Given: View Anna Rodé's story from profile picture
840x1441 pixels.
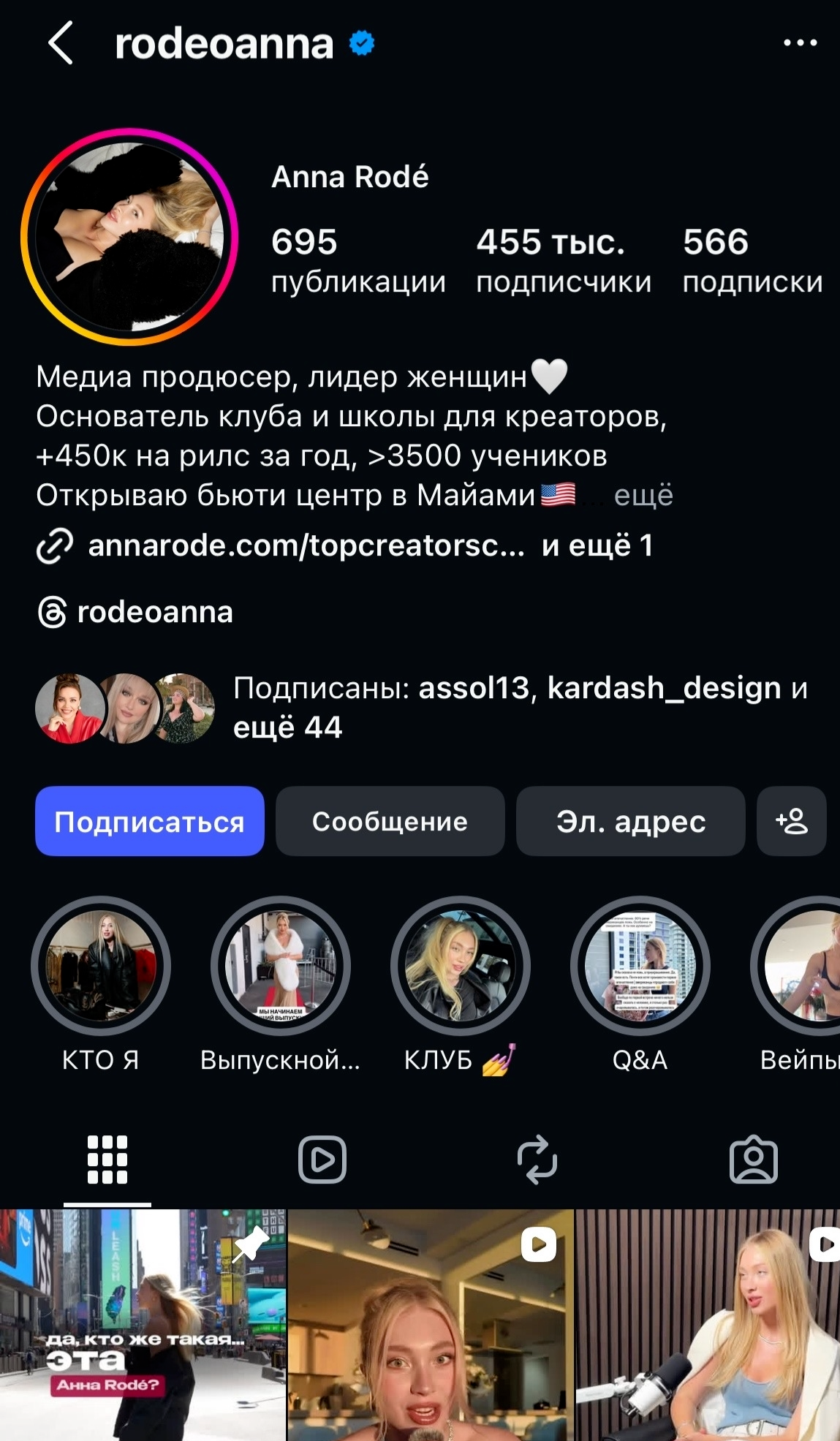Looking at the screenshot, I should 129,237.
